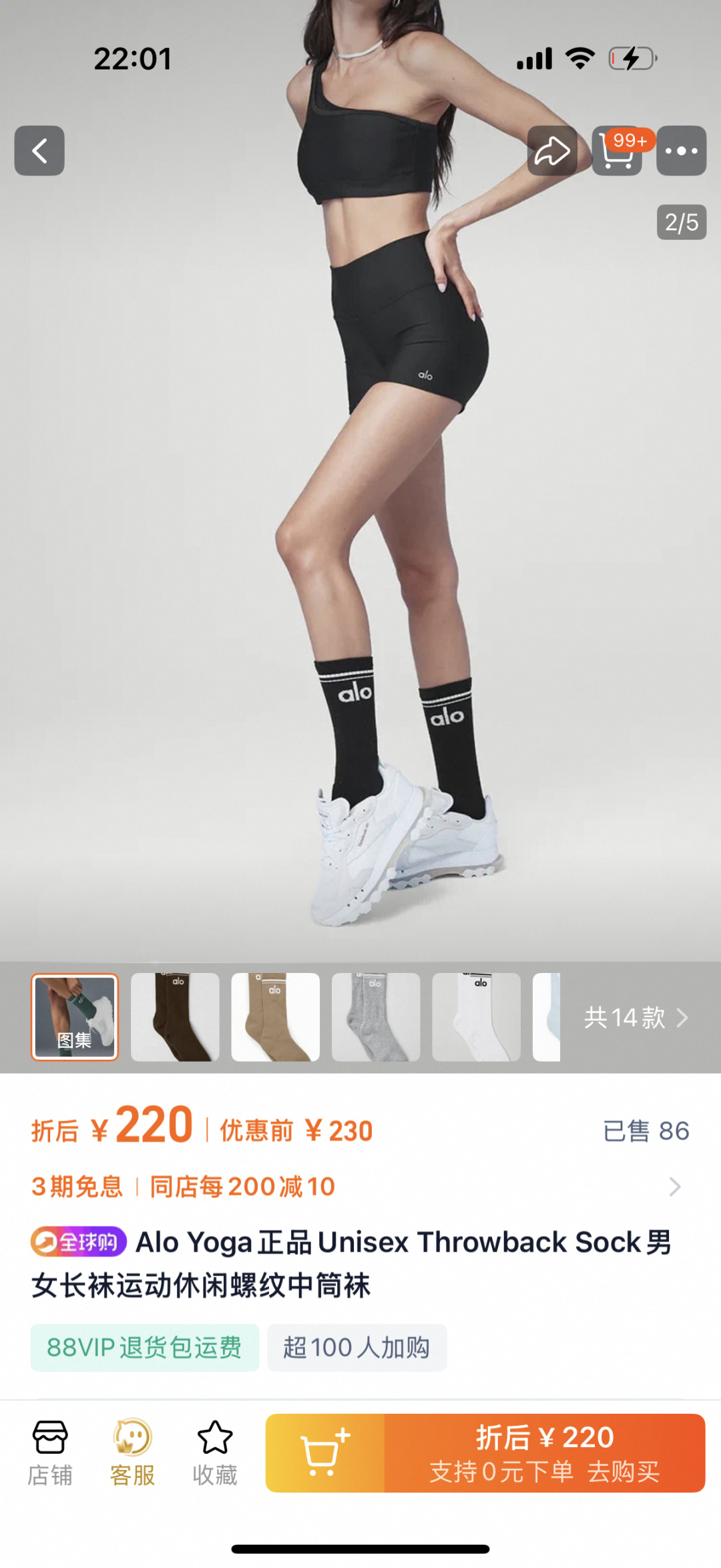Contact 客服 customer service
This screenshot has width=721, height=1568.
pos(132,1452)
